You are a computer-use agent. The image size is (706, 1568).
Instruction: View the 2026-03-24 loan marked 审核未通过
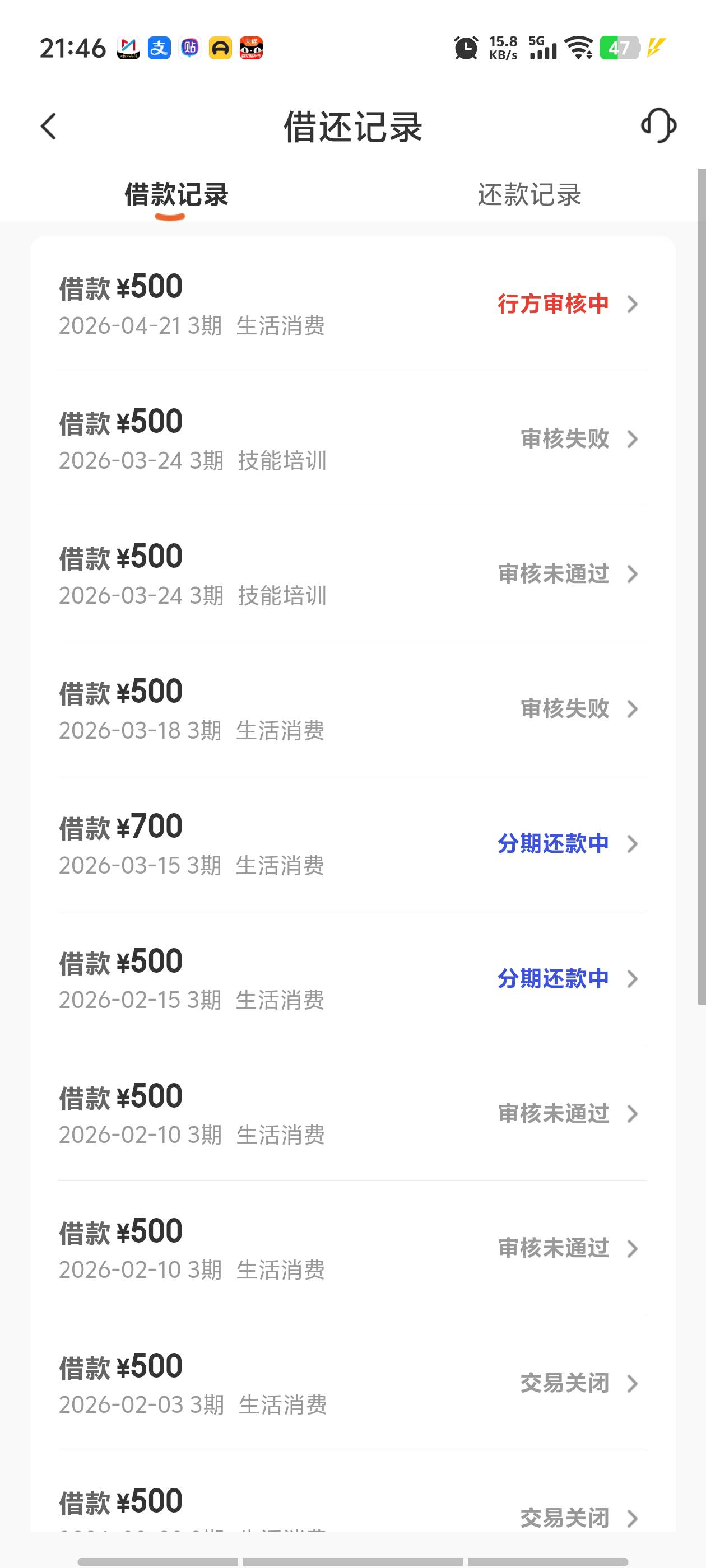coord(352,574)
